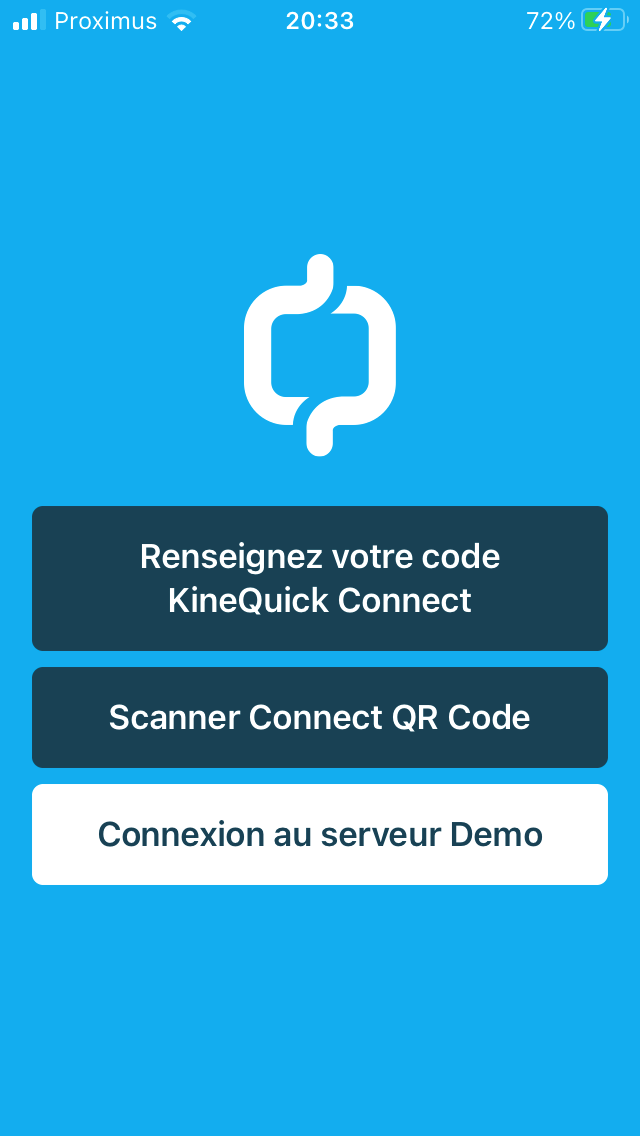Screen dimensions: 640x1136
Task: Choose Connexion au serveur Demo
Action: tap(320, 834)
